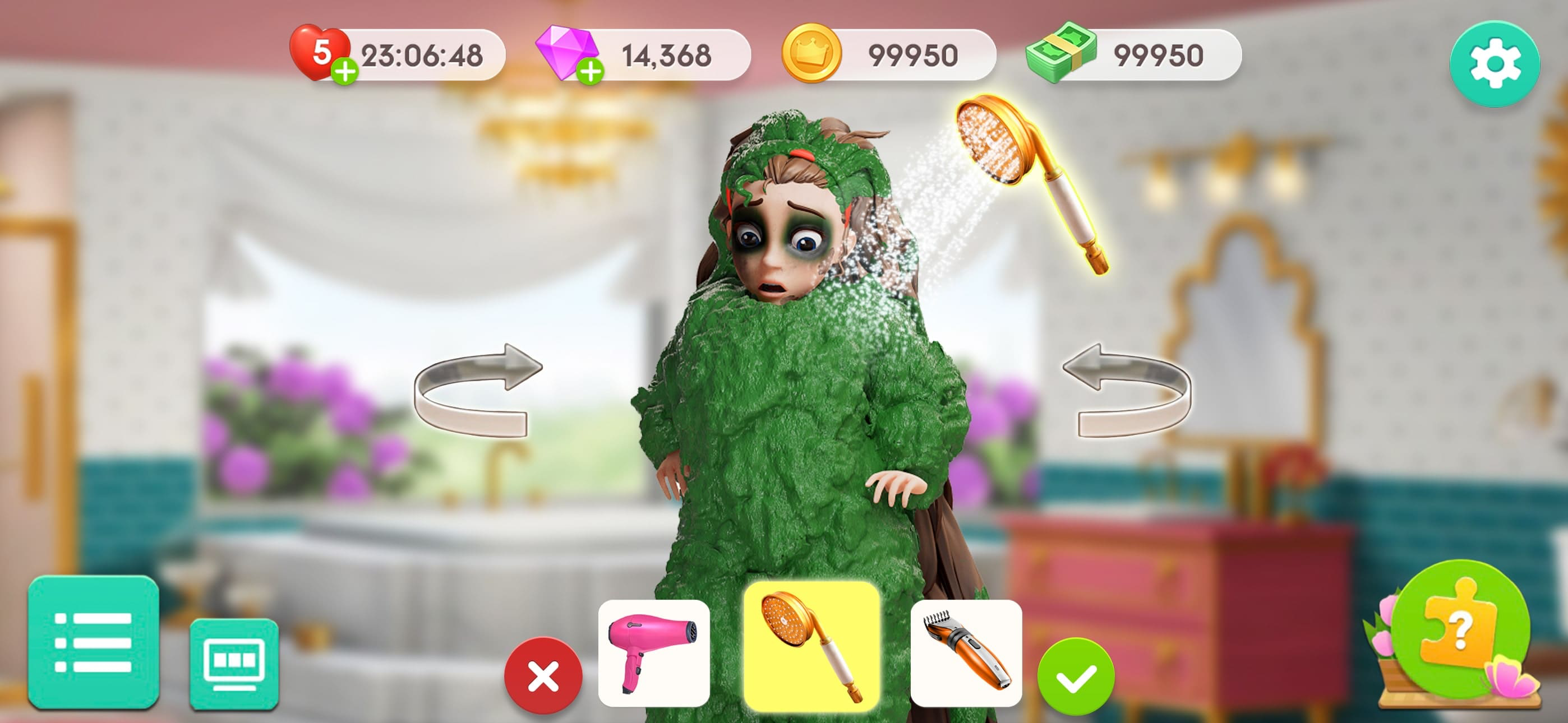
Task: Open the settings gear
Action: coord(1495,64)
